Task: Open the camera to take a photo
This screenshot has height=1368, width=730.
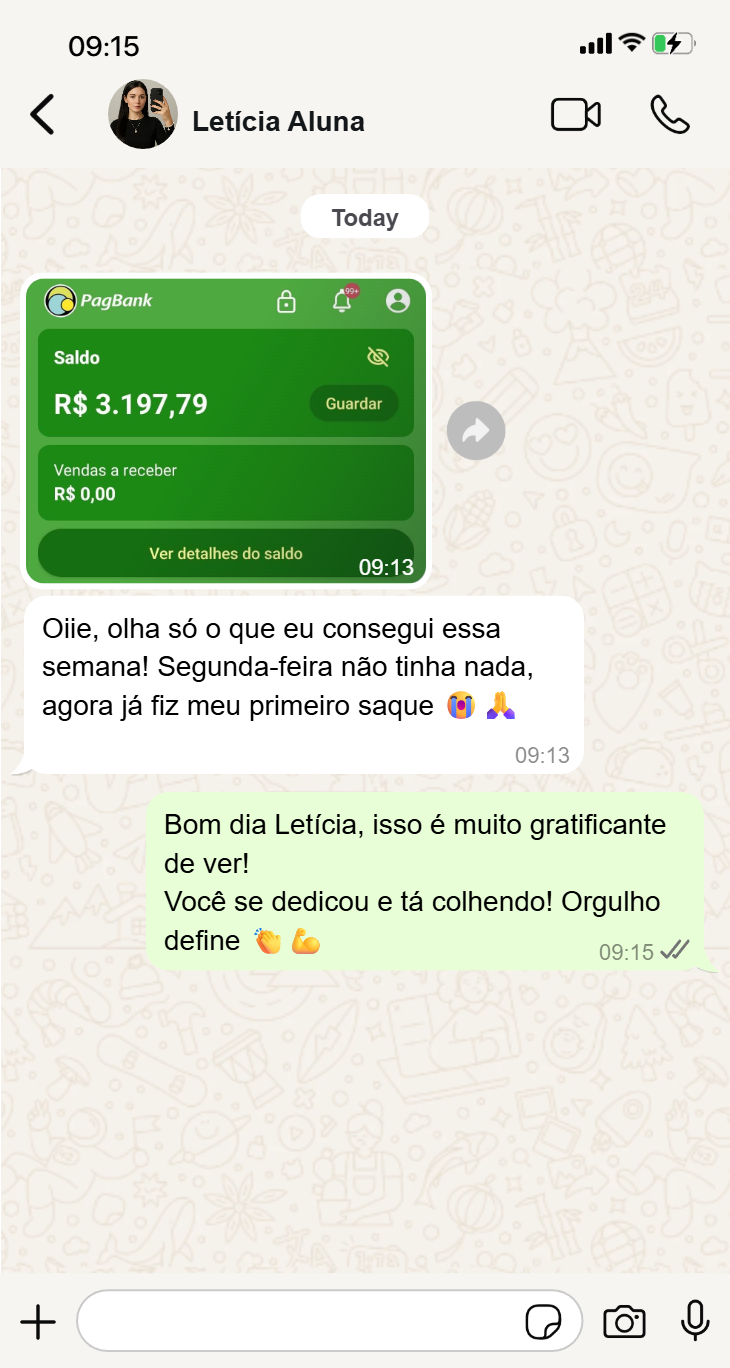Action: pos(624,1320)
